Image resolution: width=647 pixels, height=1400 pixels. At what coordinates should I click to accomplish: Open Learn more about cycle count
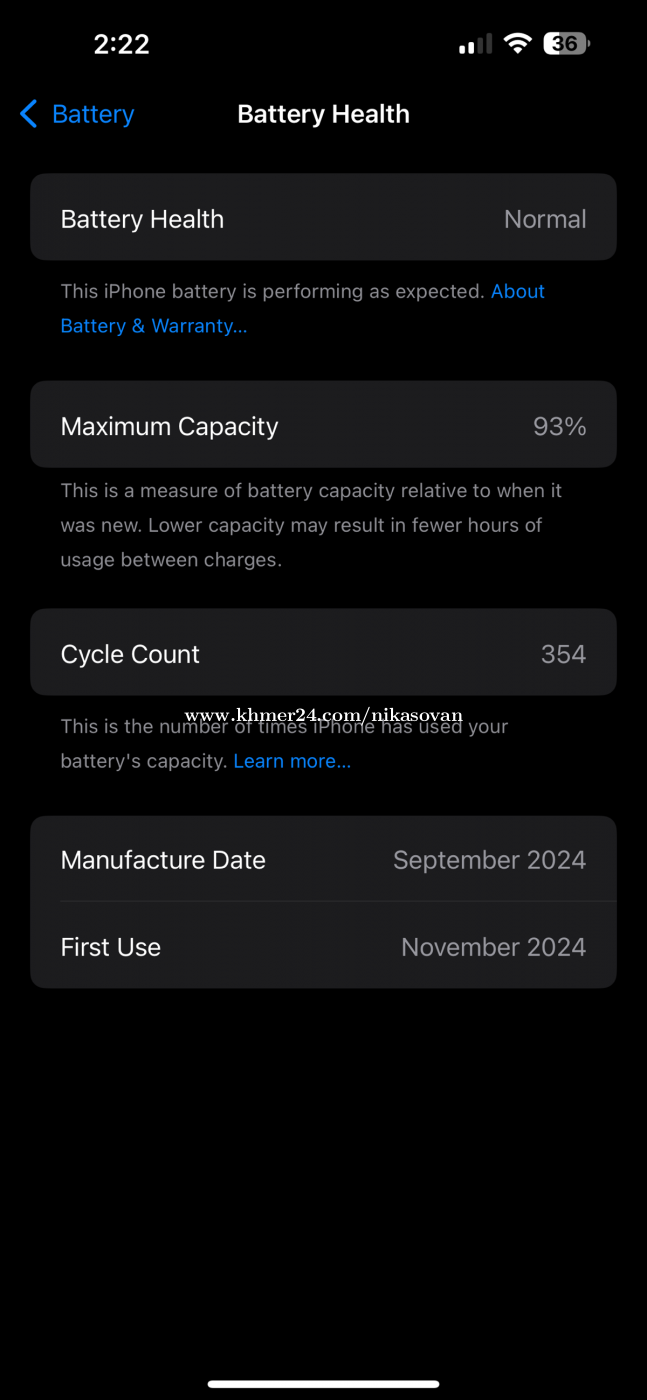(292, 761)
